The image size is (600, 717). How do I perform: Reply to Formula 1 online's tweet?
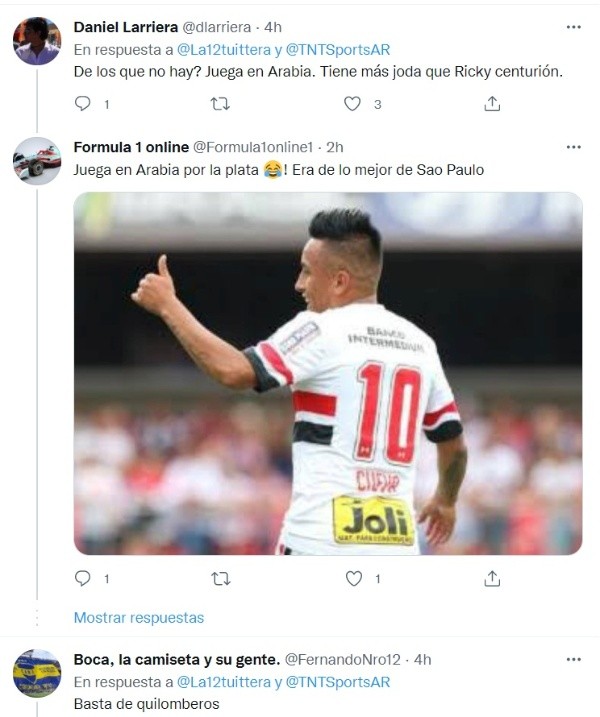83,578
